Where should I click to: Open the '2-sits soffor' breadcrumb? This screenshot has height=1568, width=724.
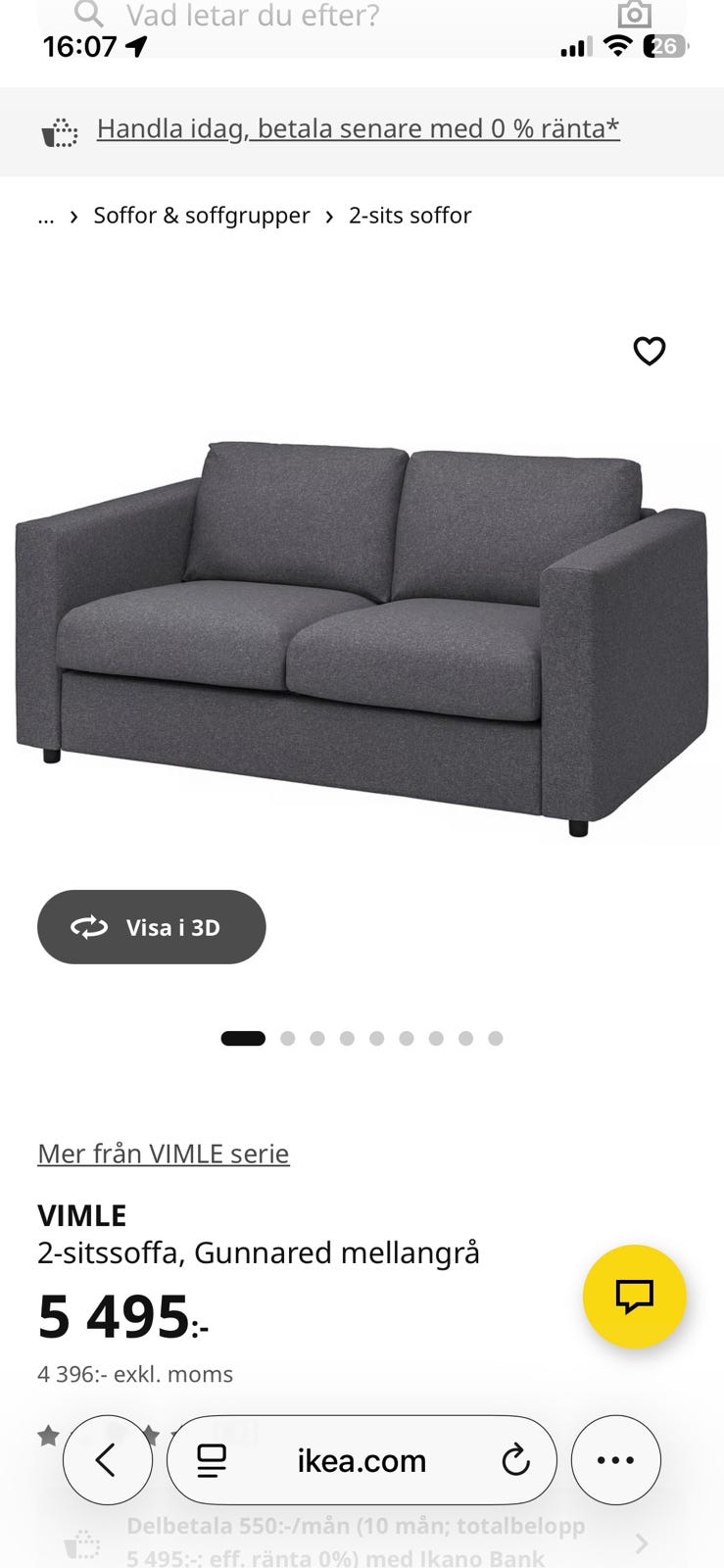pyautogui.click(x=410, y=216)
